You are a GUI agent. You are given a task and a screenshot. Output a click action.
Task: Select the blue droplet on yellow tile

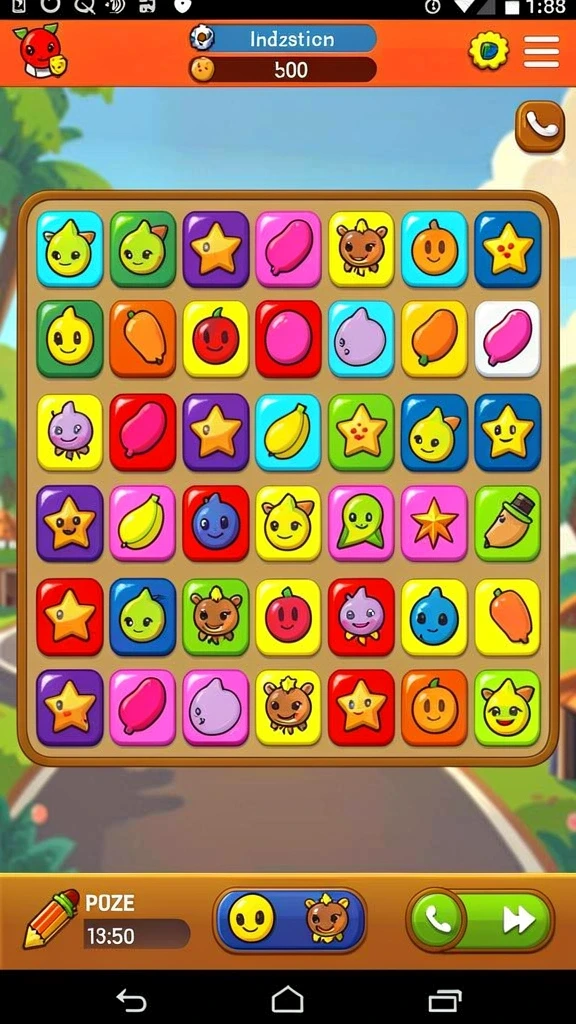pos(434,616)
